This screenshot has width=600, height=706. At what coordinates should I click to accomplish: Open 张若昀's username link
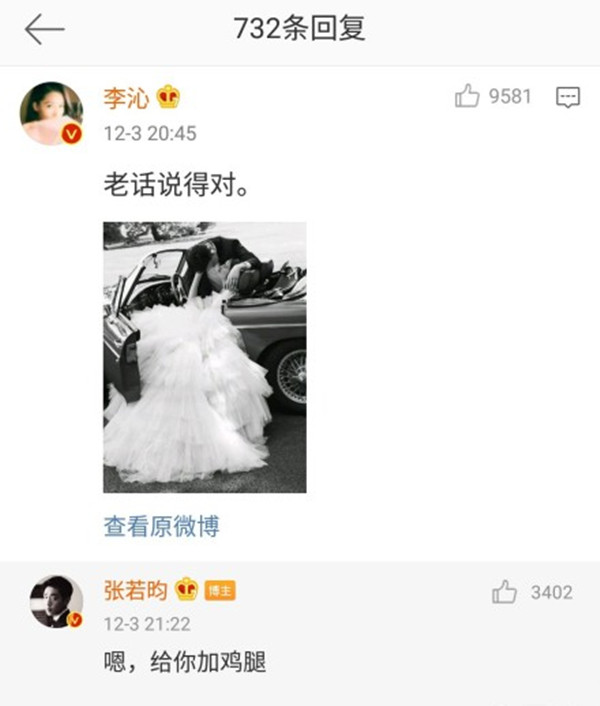click(136, 590)
